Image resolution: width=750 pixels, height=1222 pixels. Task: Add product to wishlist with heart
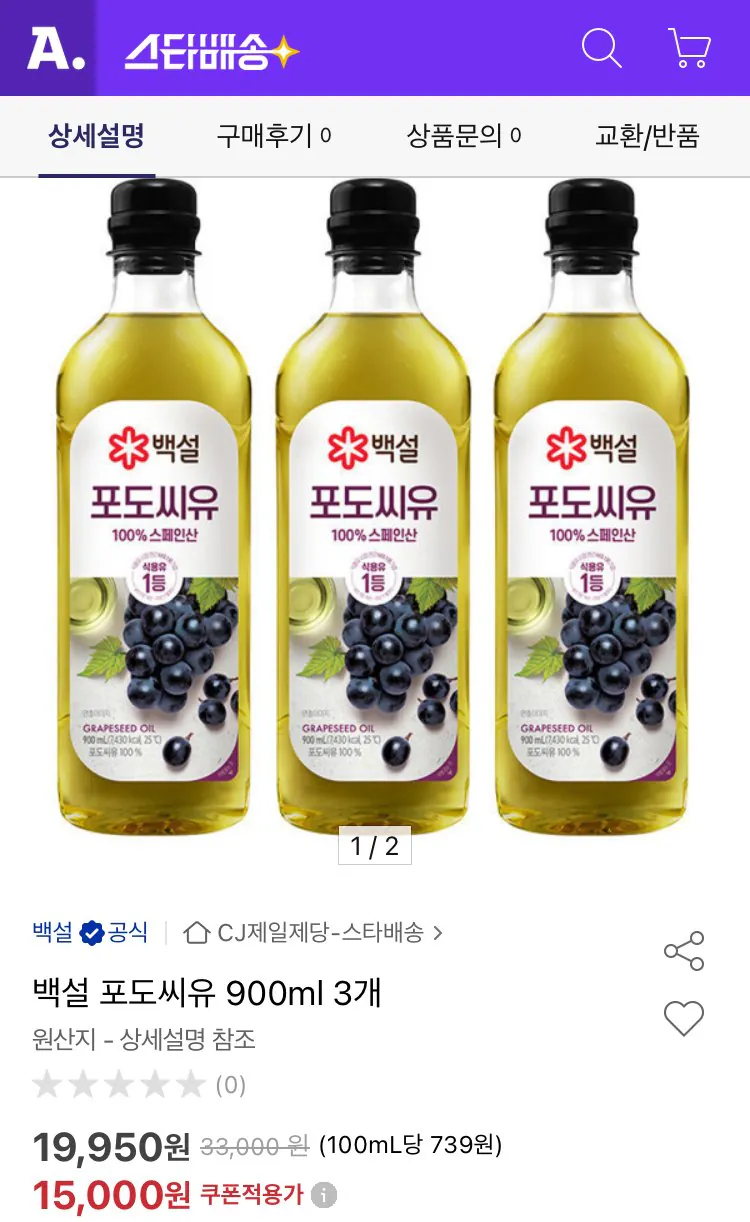[684, 1019]
